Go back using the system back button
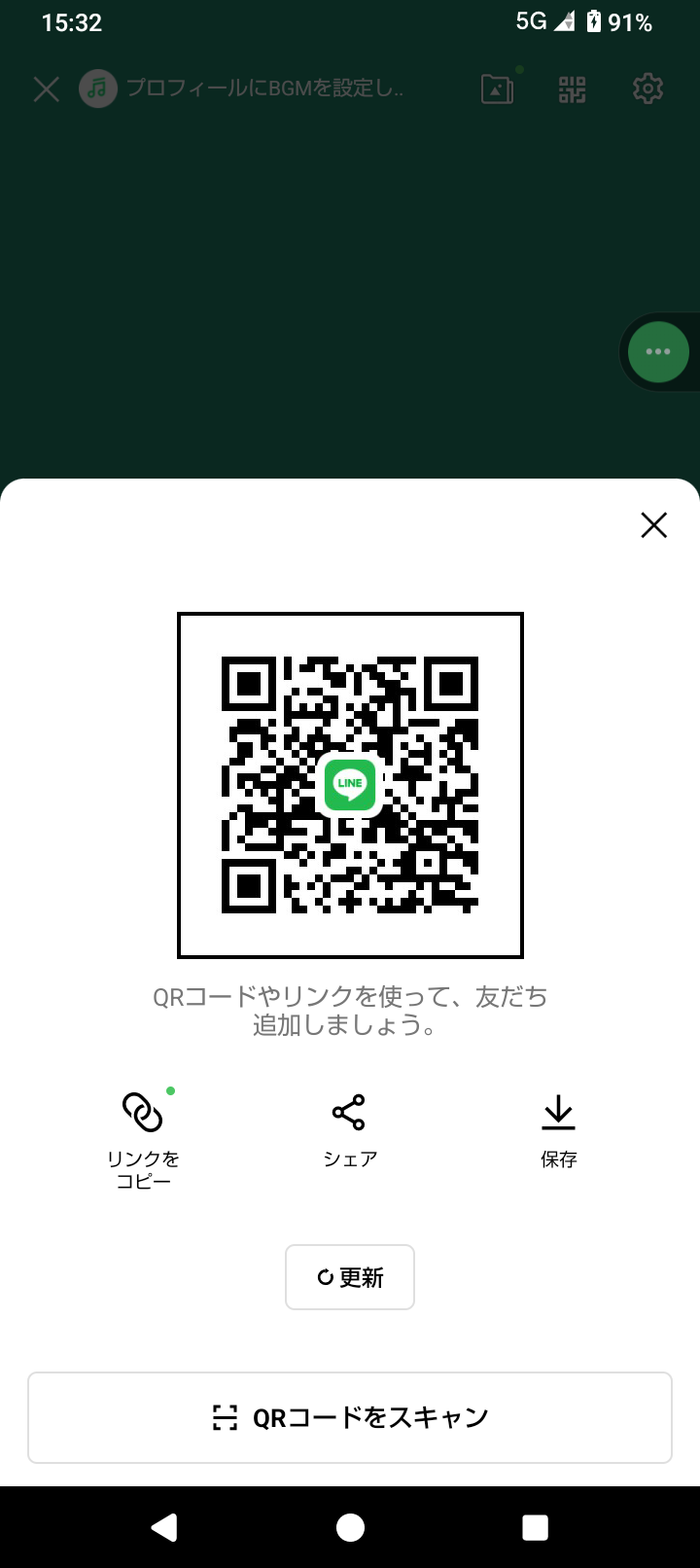Screen dimensions: 700x1568 [x=164, y=1527]
